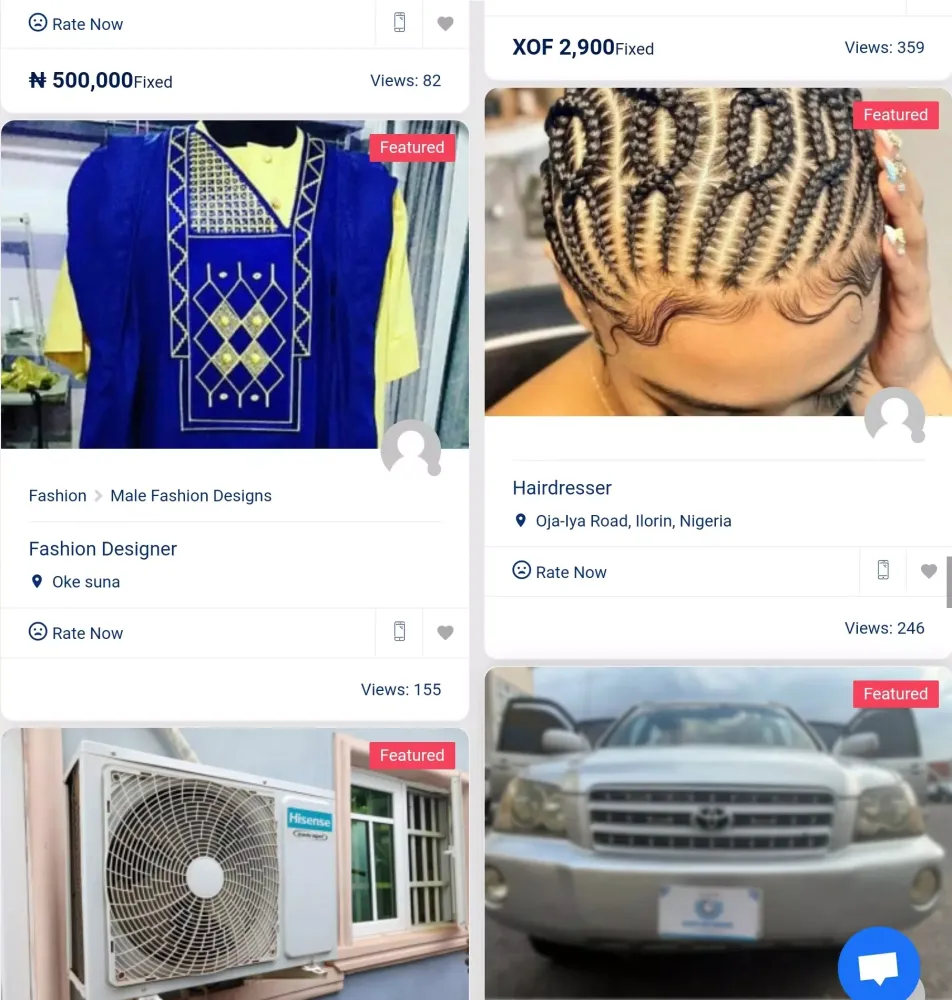The width and height of the screenshot is (952, 1000).
Task: Favorite the Hairdresser listing
Action: pos(928,571)
